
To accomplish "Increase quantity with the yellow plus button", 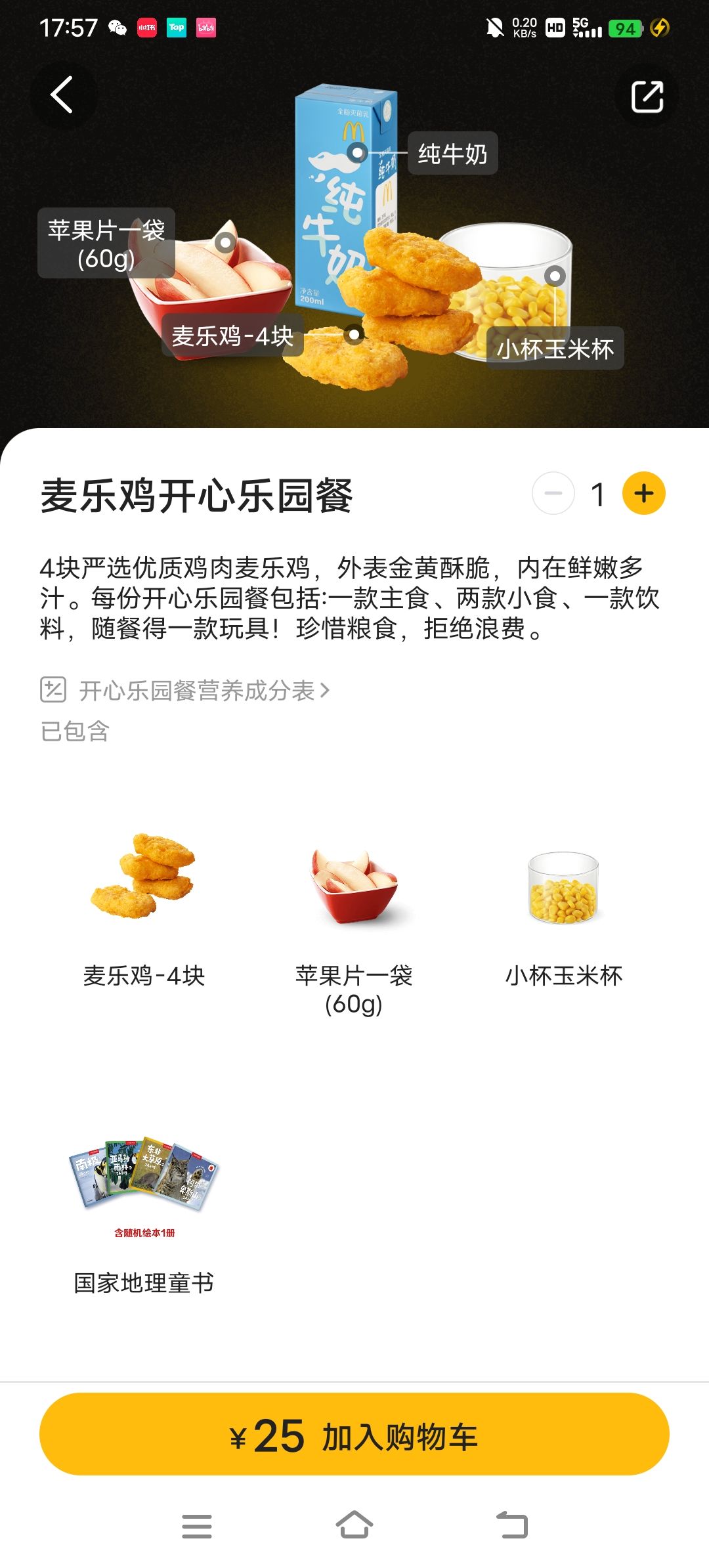I will click(643, 493).
